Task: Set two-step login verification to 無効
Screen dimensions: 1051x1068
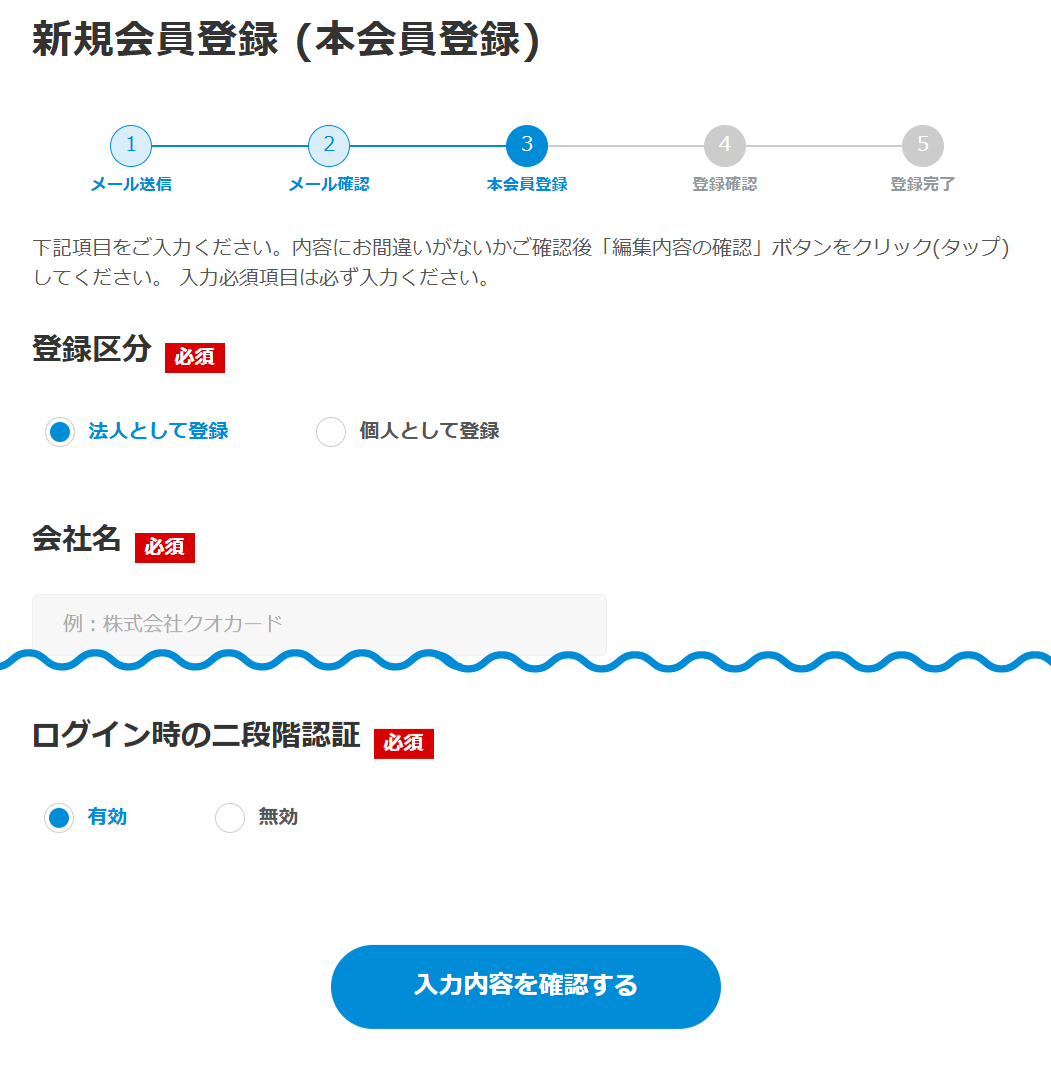Action: (x=230, y=818)
